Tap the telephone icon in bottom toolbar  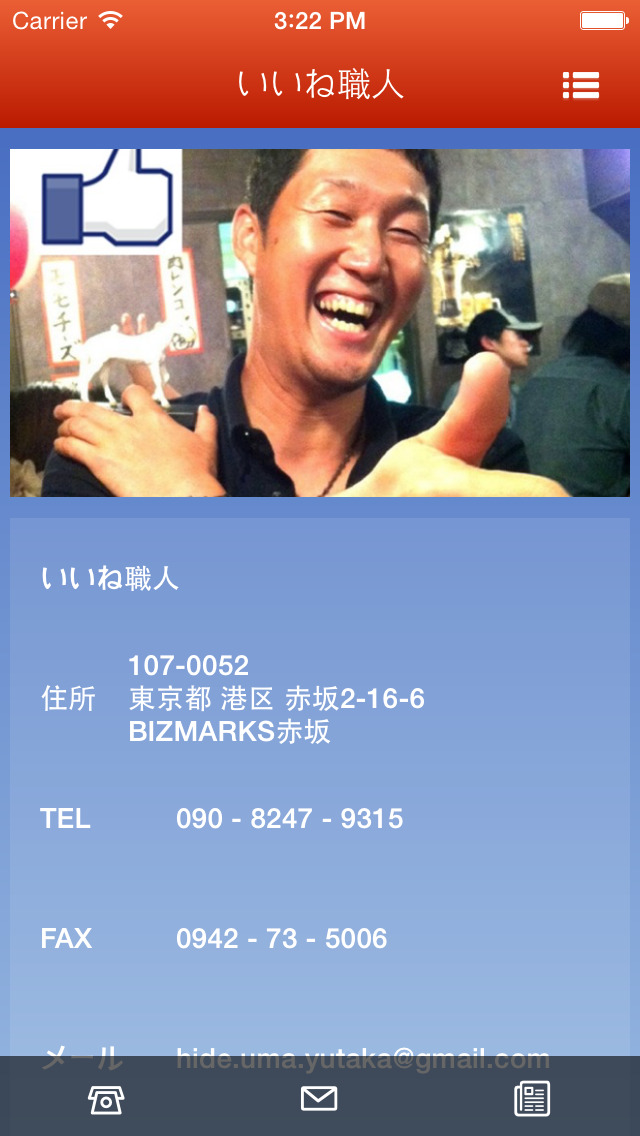pyautogui.click(x=106, y=1100)
